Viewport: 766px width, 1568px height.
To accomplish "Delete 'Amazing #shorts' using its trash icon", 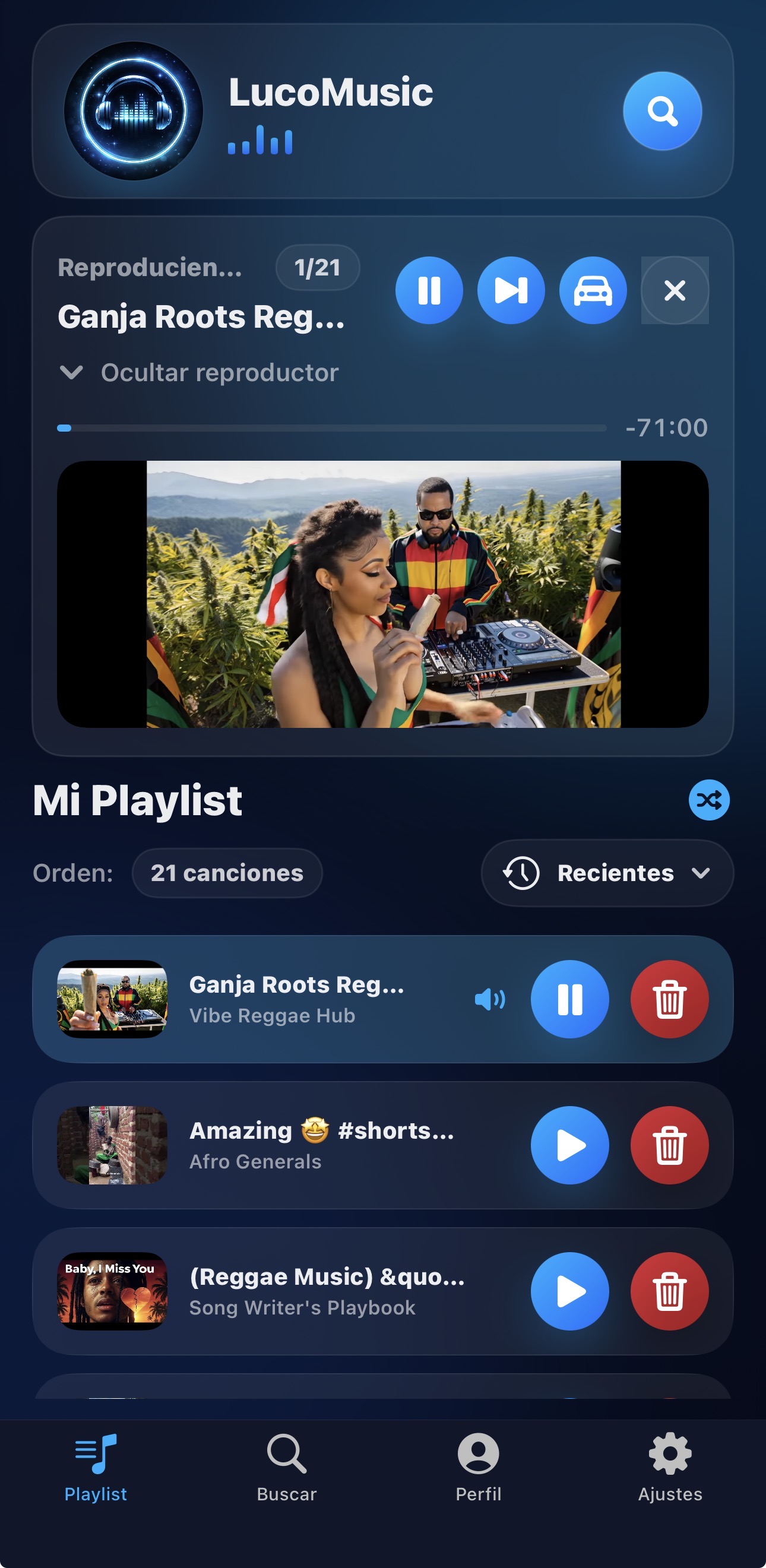I will [669, 1145].
